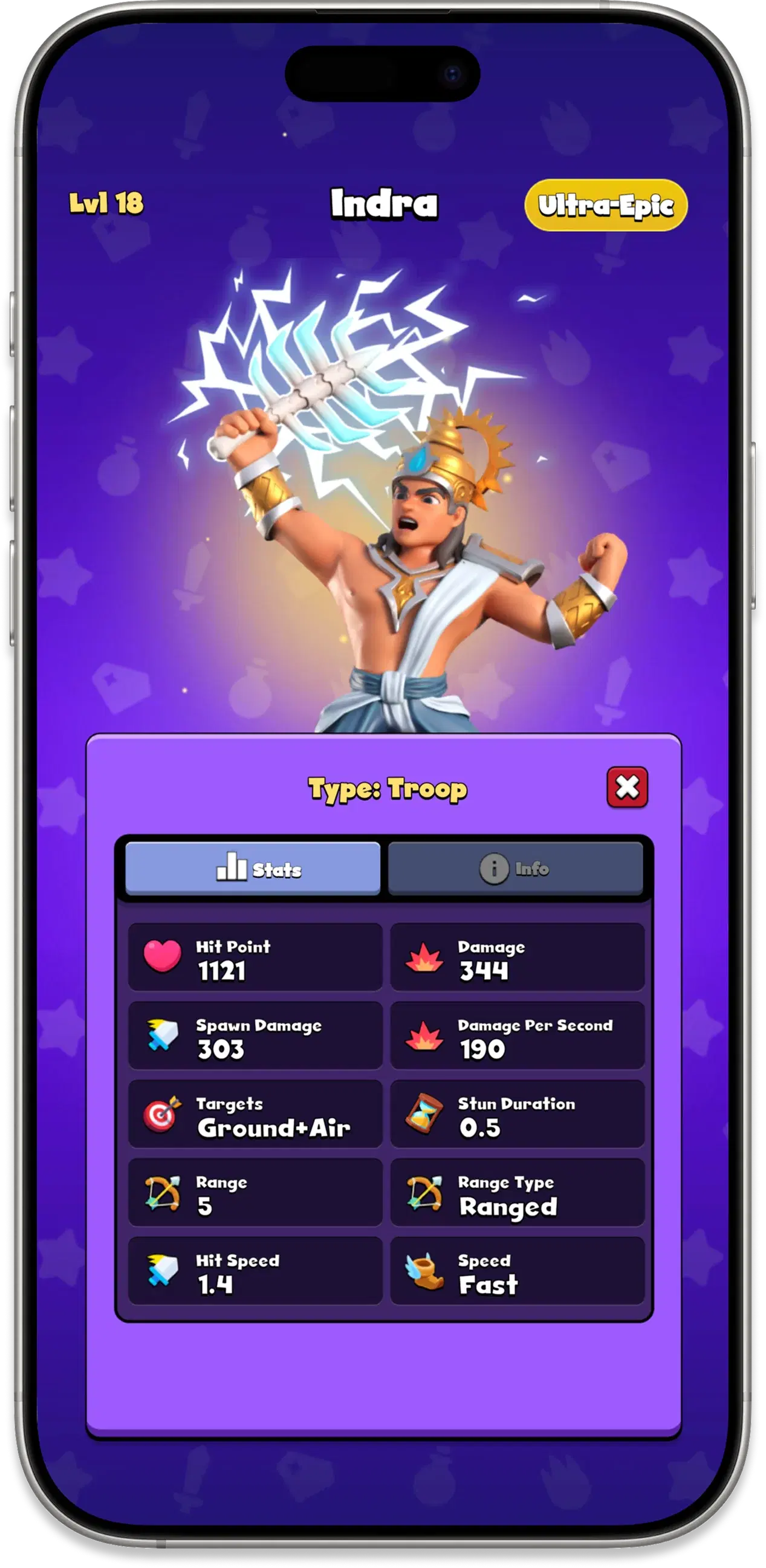The height and width of the screenshot is (1568, 766).
Task: Close the troop details panel
Action: [x=627, y=787]
